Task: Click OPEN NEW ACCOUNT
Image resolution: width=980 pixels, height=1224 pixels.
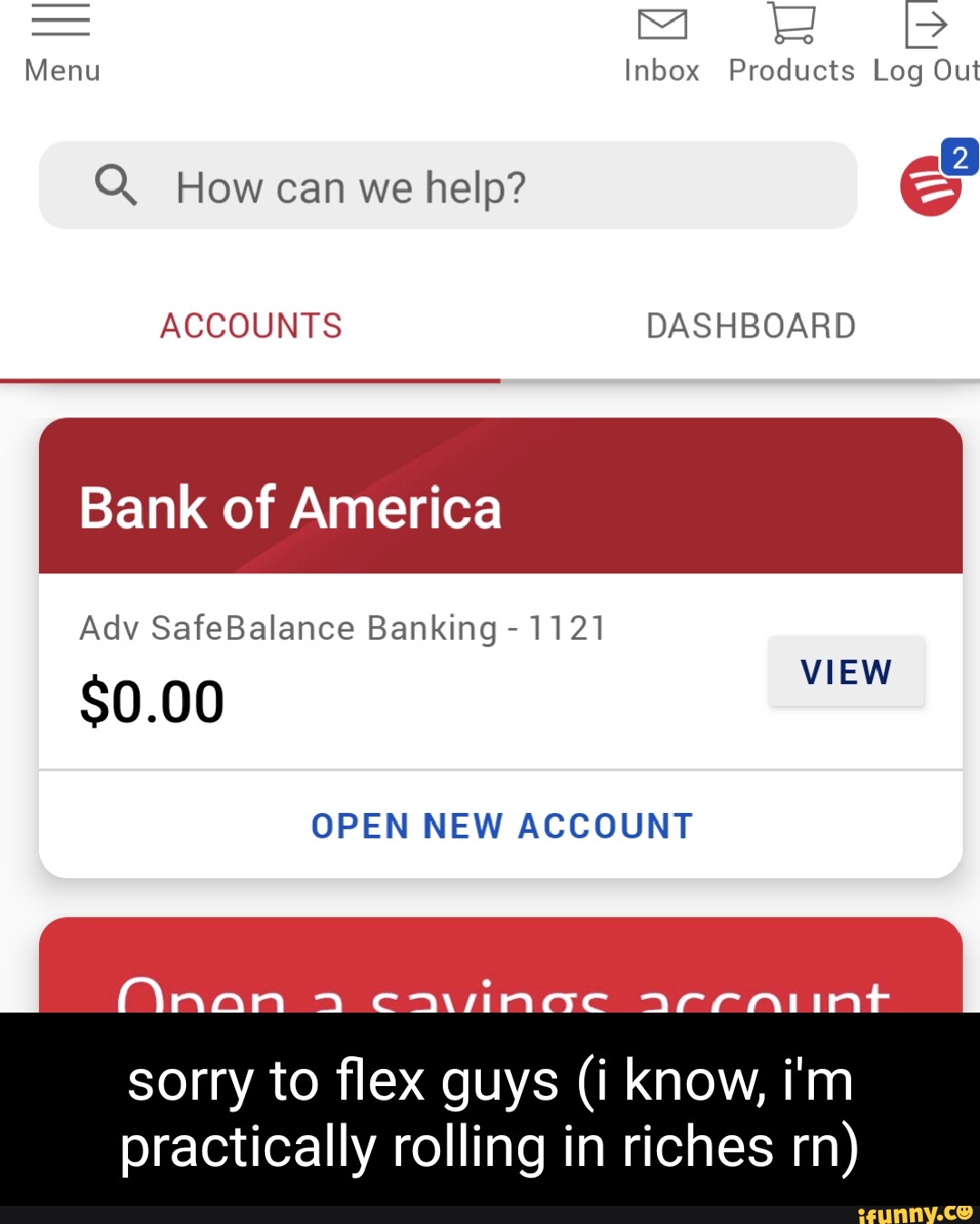Action: point(502,826)
